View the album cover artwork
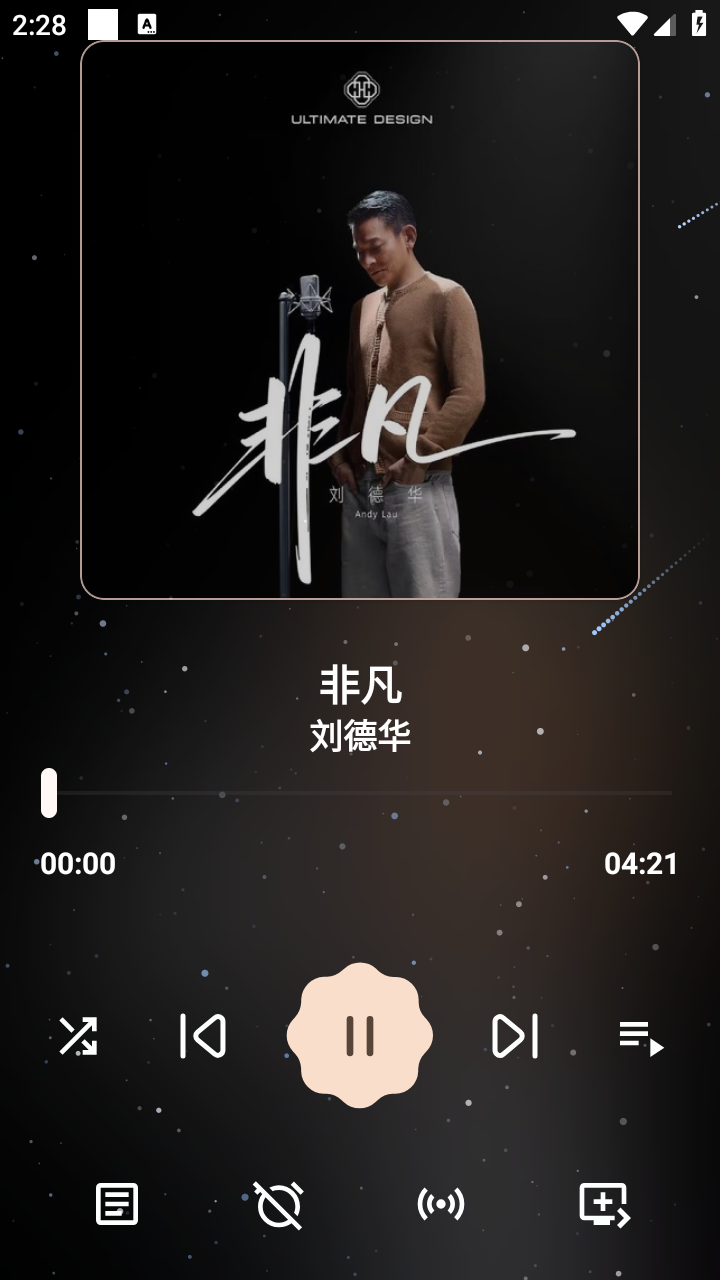The height and width of the screenshot is (1280, 720). 358,320
